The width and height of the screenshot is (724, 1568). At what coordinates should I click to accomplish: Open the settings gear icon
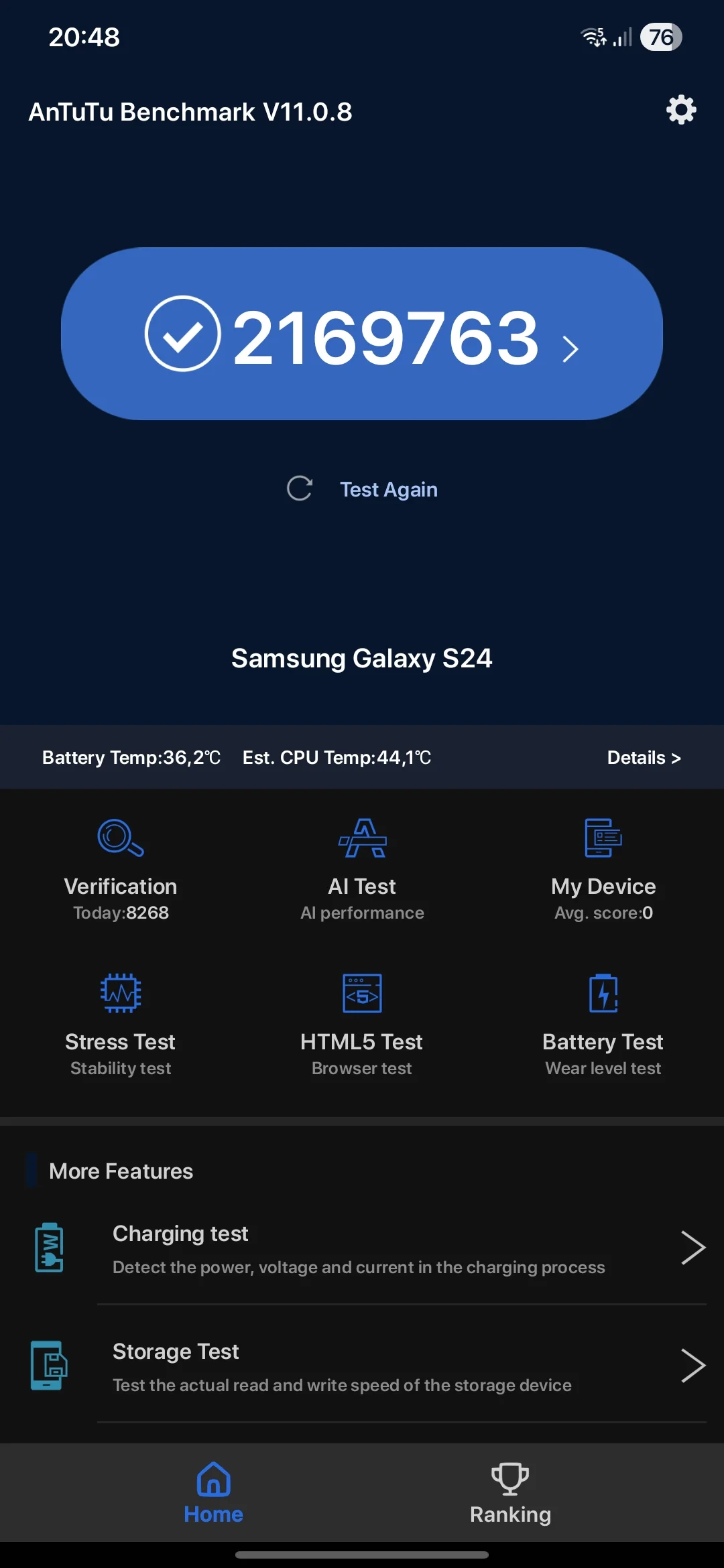tap(680, 110)
